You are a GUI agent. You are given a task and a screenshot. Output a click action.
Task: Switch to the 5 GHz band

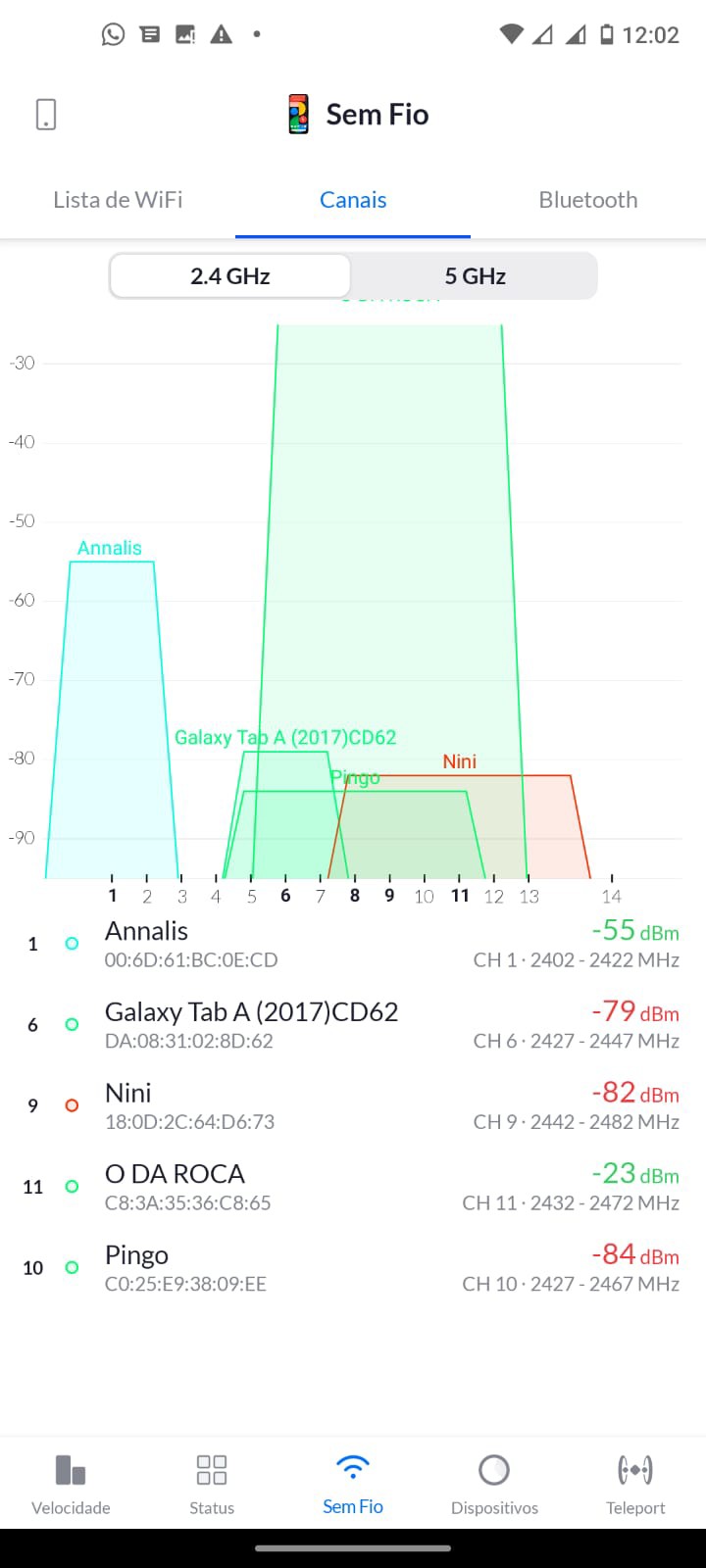[475, 276]
